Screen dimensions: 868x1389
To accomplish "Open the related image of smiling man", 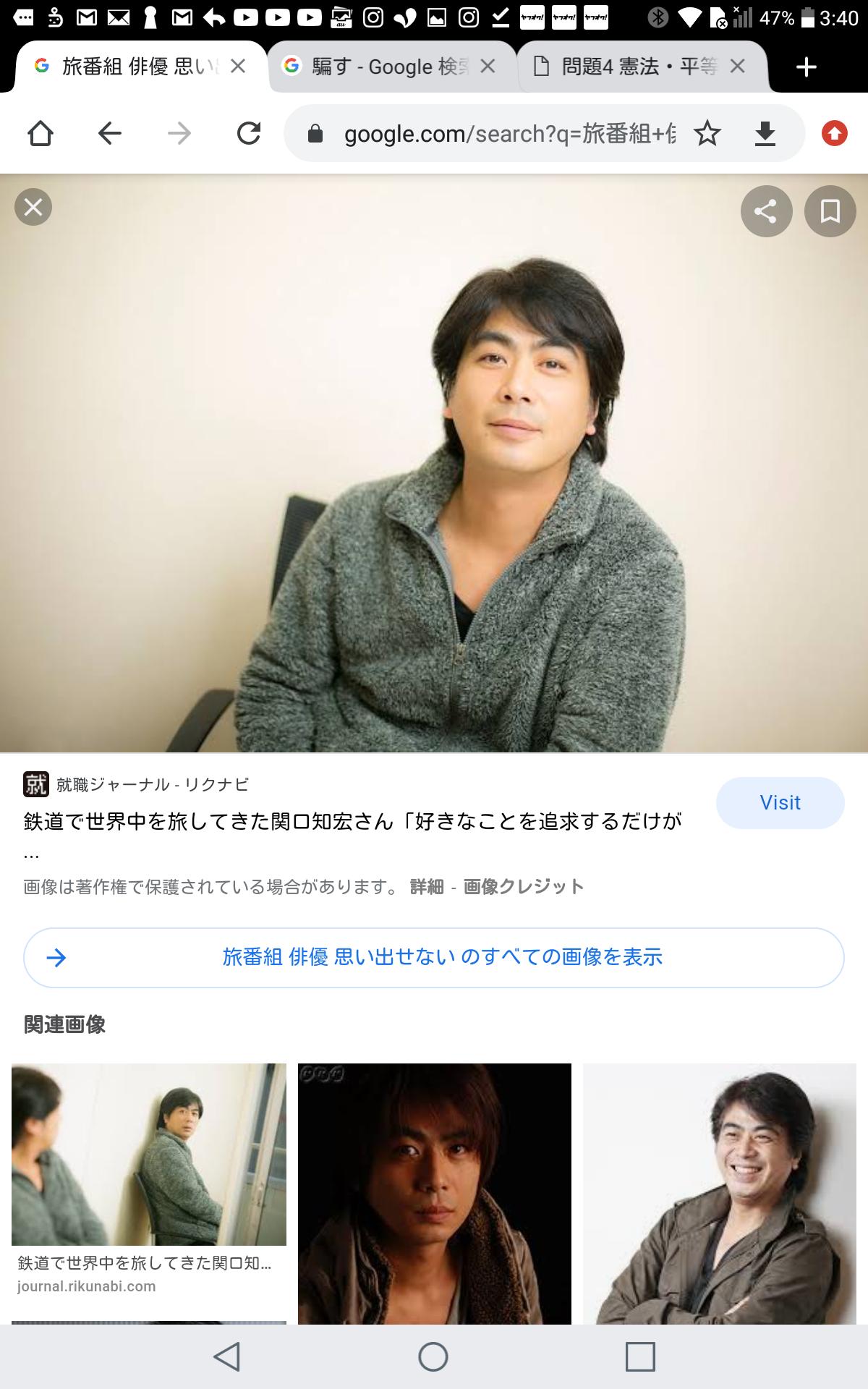I will pyautogui.click(x=720, y=1194).
